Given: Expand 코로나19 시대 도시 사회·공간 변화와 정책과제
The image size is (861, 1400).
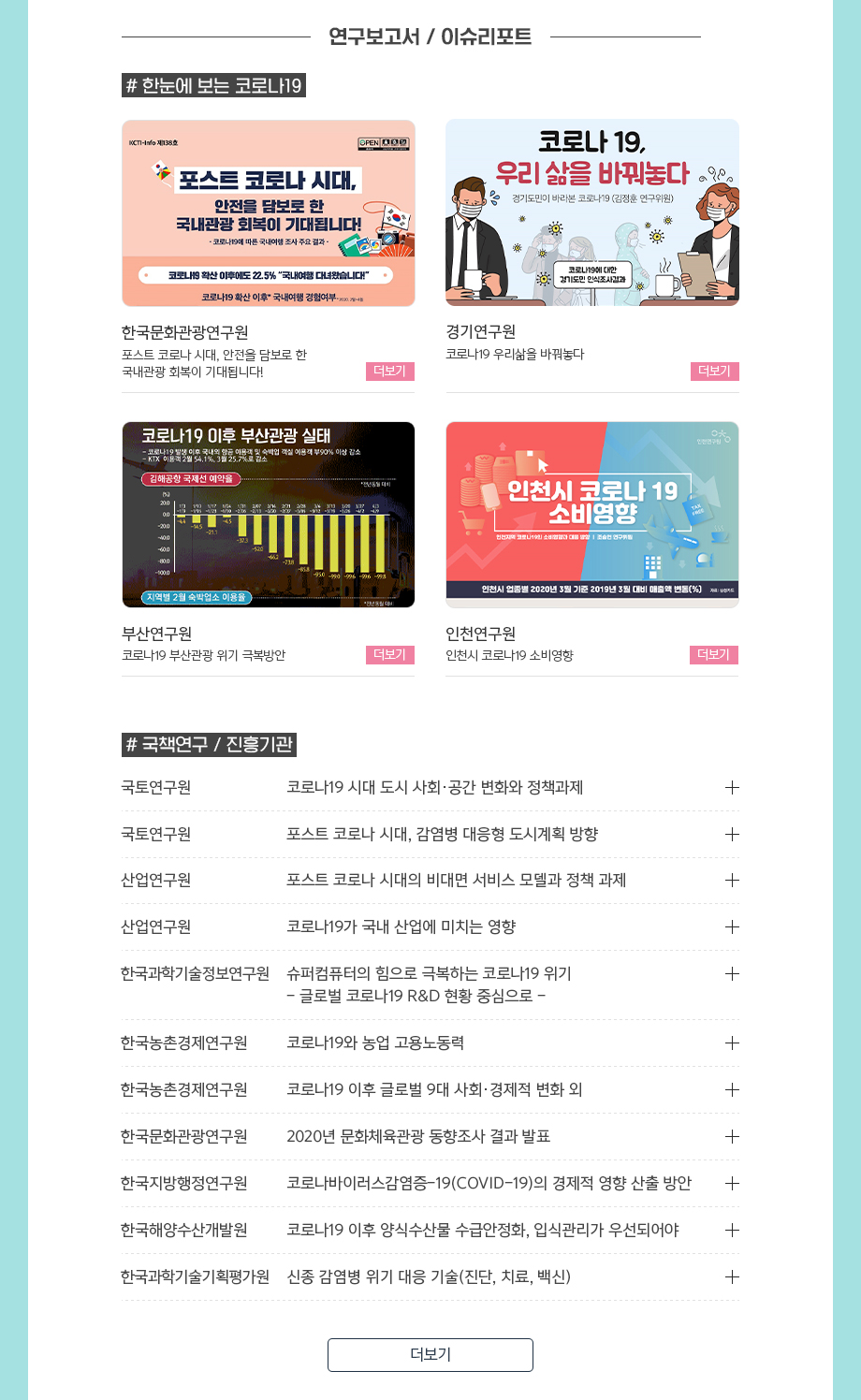Looking at the screenshot, I should click(732, 788).
